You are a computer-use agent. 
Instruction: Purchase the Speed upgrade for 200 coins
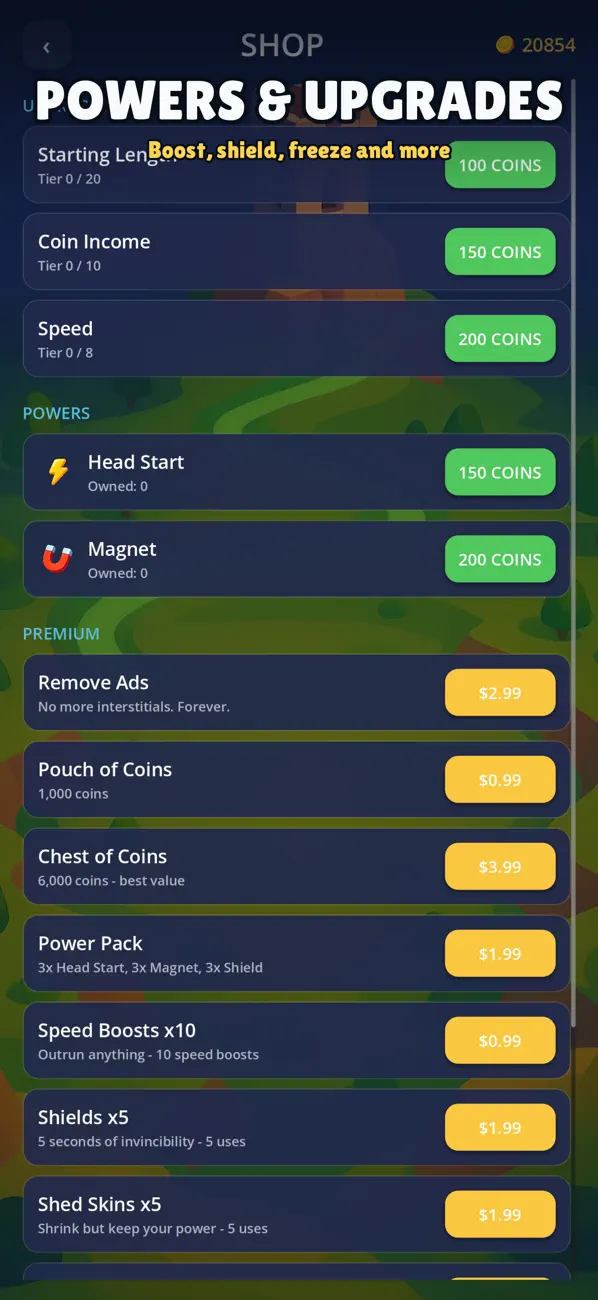[500, 339]
